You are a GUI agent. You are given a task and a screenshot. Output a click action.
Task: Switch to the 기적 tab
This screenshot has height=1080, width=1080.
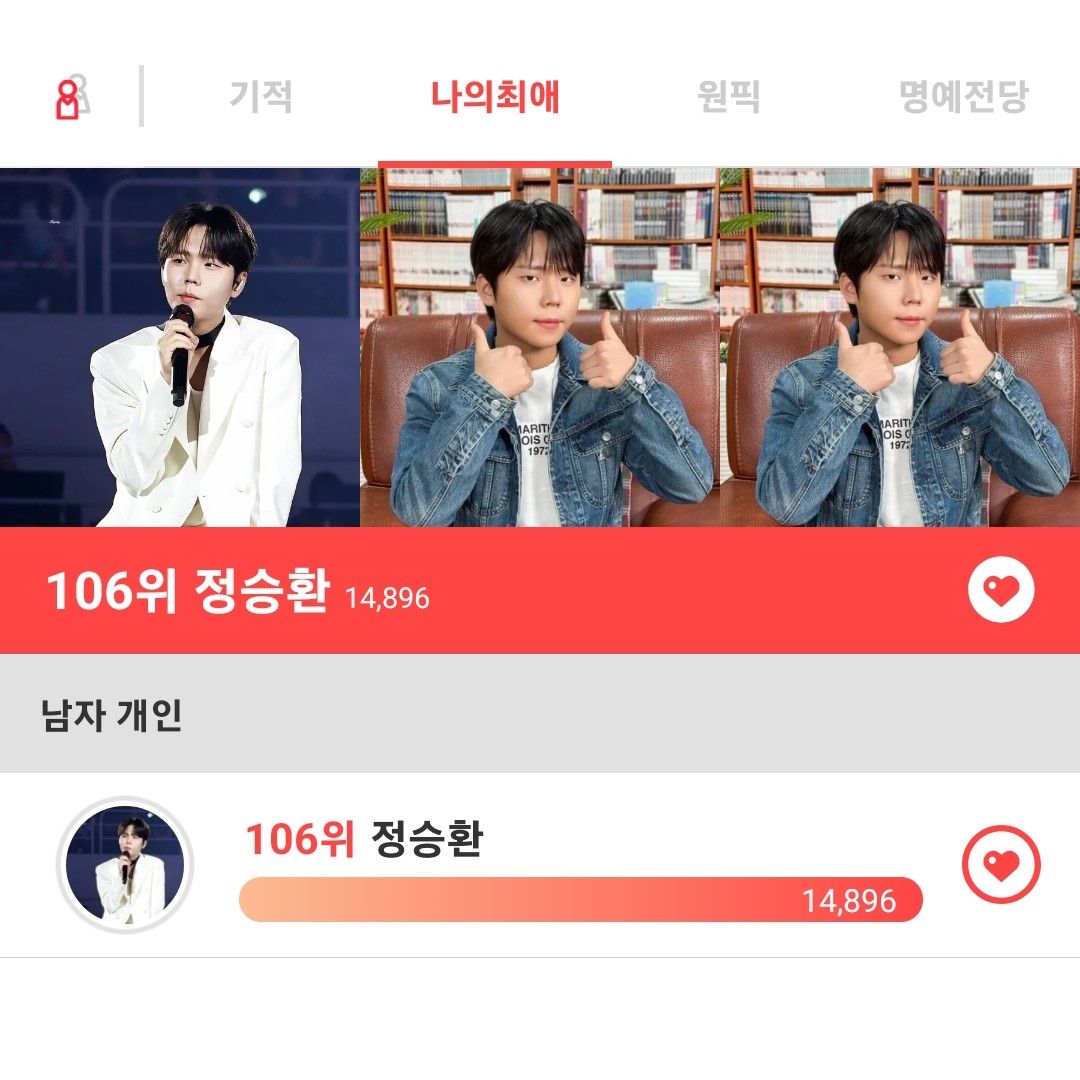tap(261, 97)
